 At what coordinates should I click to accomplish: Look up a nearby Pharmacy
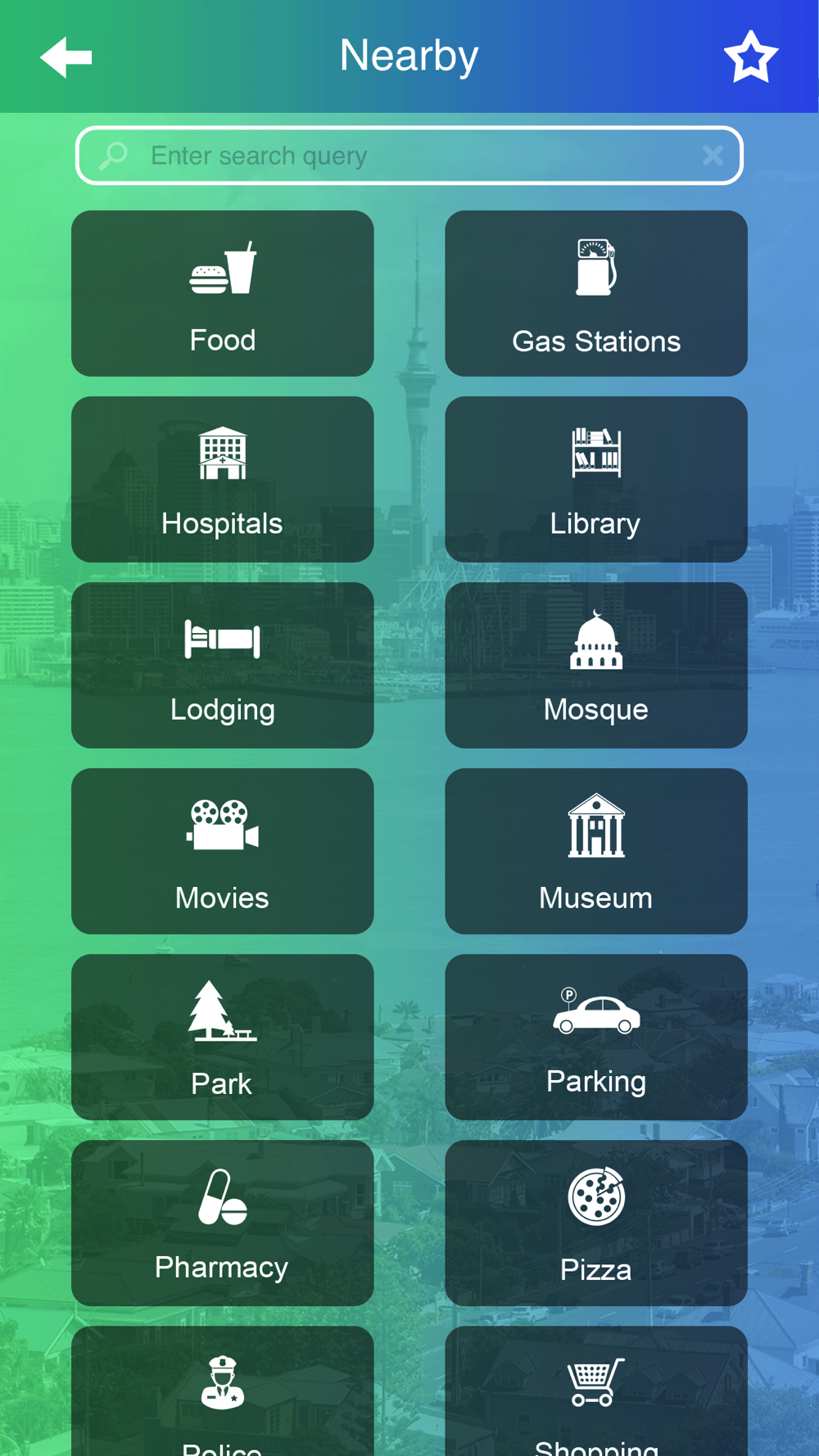click(223, 1223)
